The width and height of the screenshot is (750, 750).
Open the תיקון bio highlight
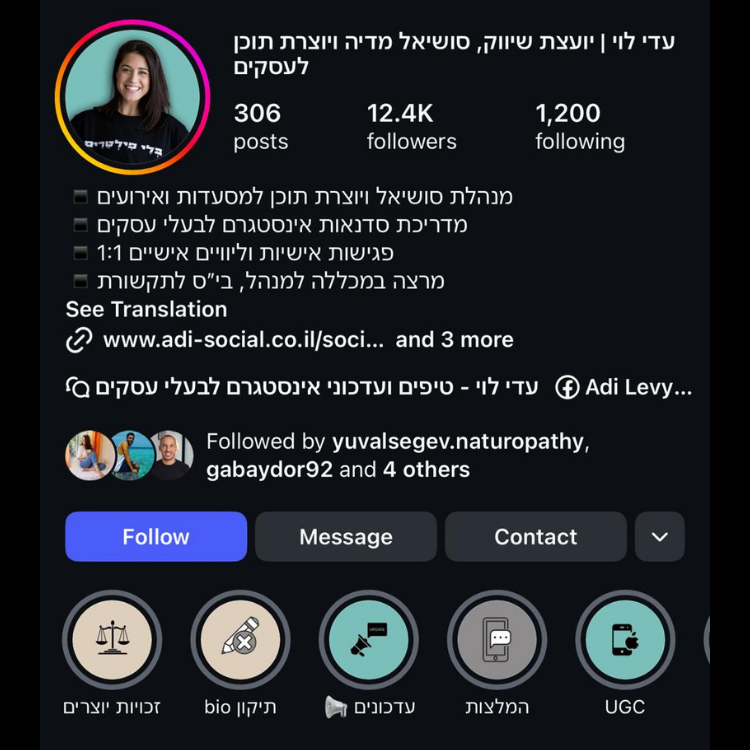(x=240, y=640)
